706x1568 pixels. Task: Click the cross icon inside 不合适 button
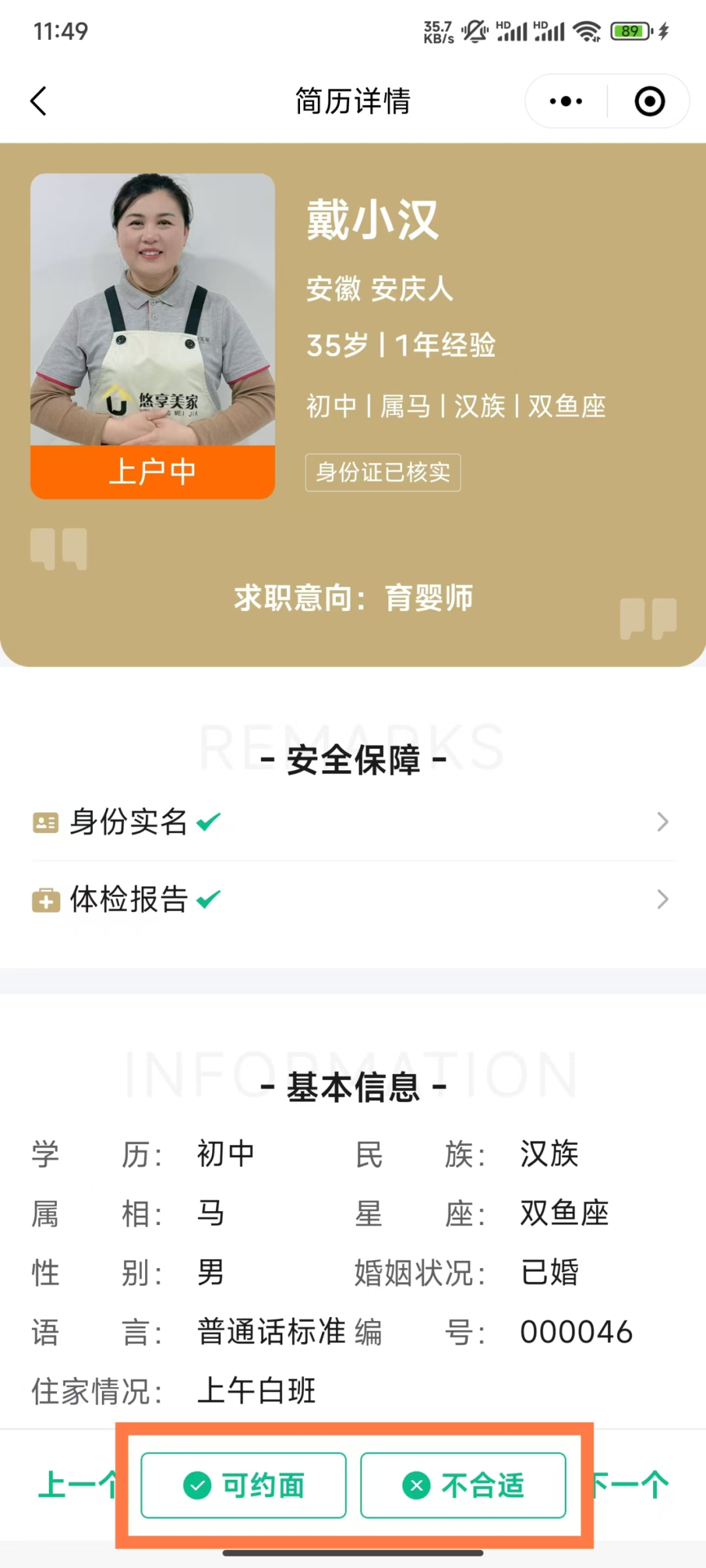point(416,1486)
